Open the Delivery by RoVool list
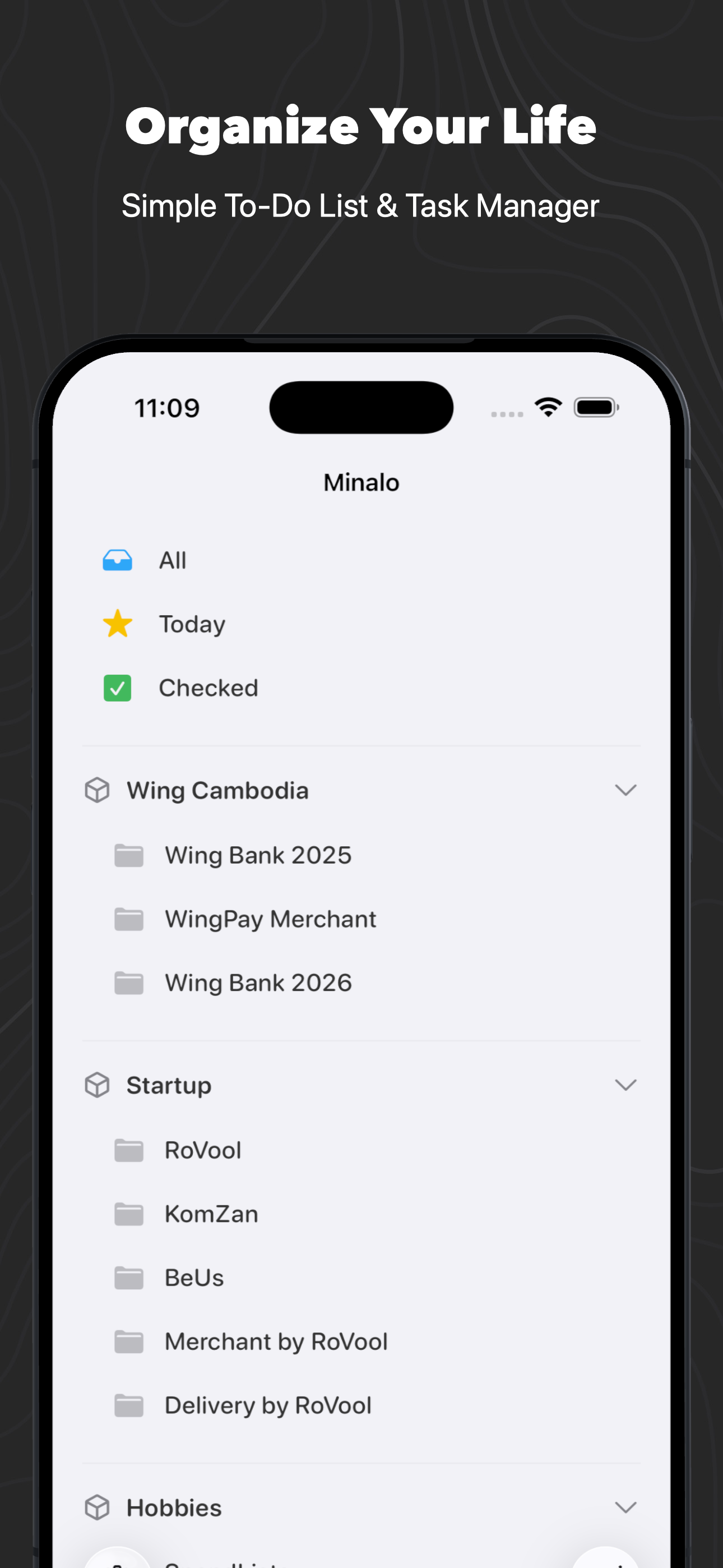The width and height of the screenshot is (723, 1568). point(268,1405)
